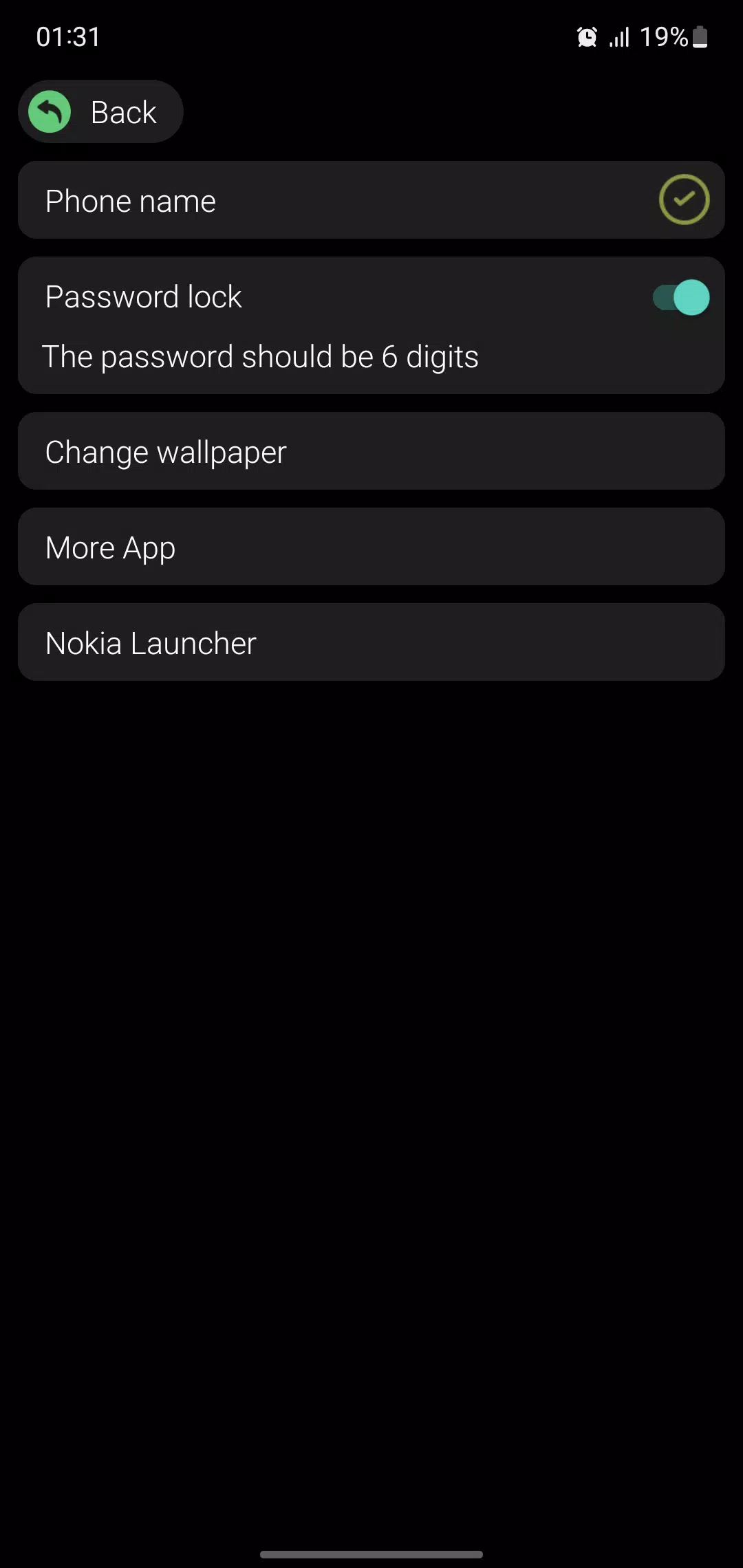Turn the Password lock setting on again
This screenshot has height=1568, width=743.
click(681, 296)
